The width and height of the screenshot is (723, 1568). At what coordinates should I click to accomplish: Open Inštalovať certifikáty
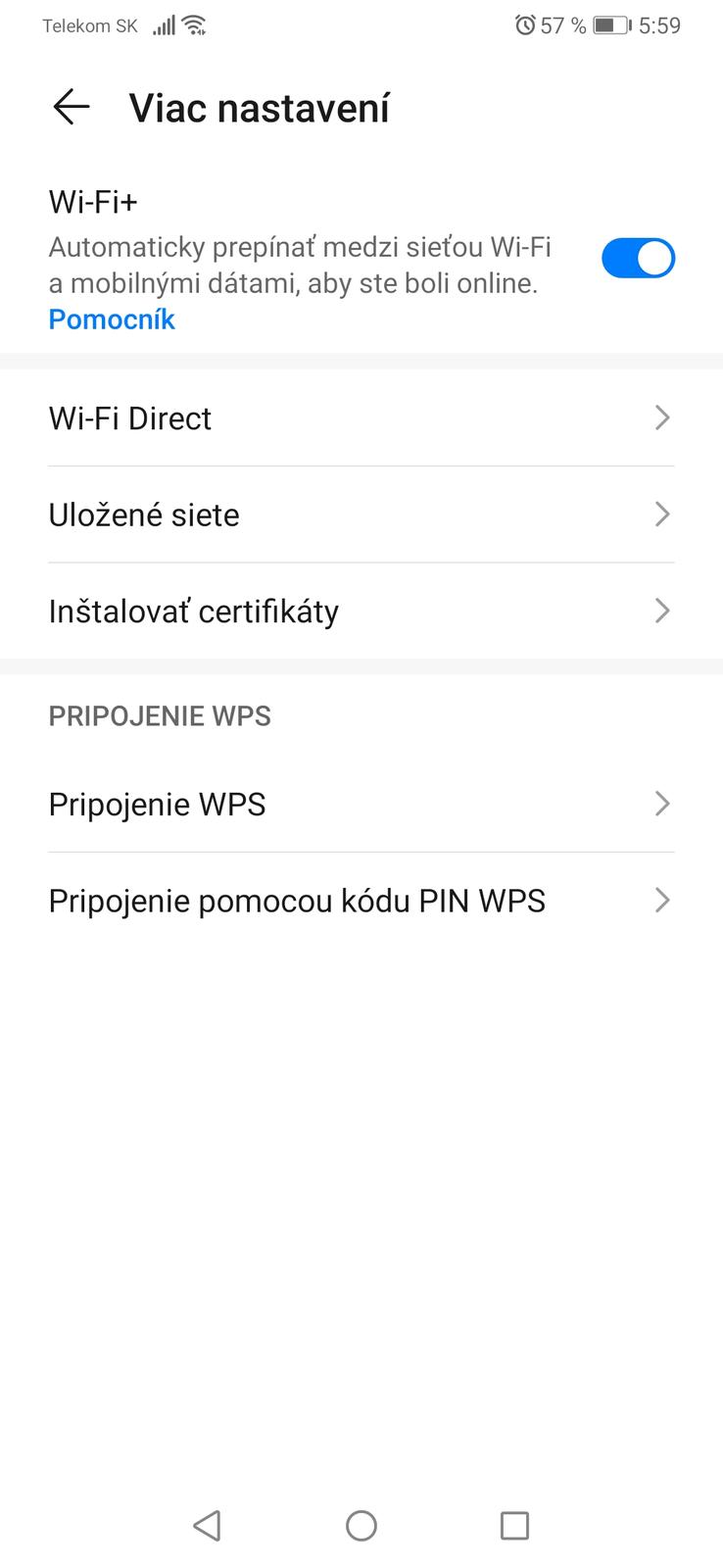[361, 612]
